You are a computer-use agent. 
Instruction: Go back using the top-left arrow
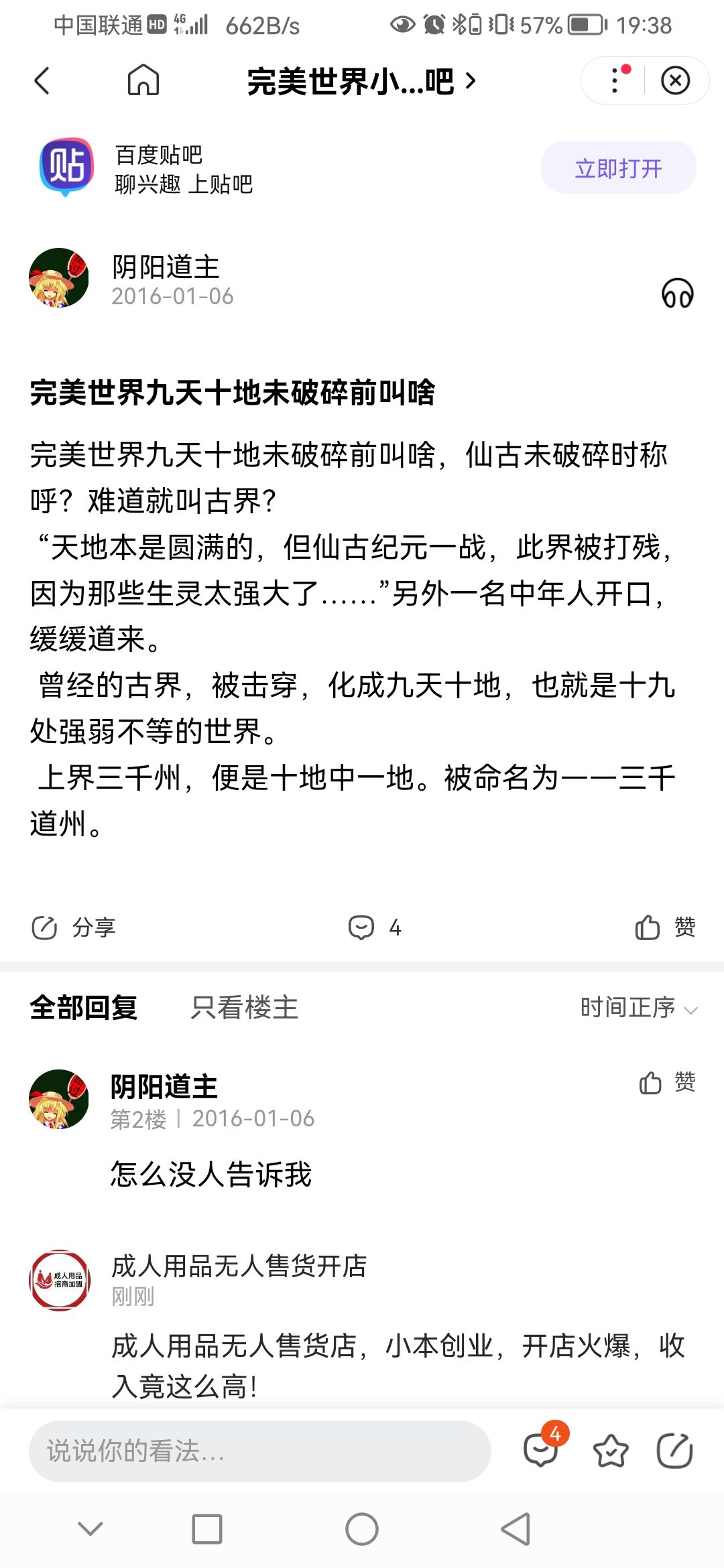click(x=42, y=81)
